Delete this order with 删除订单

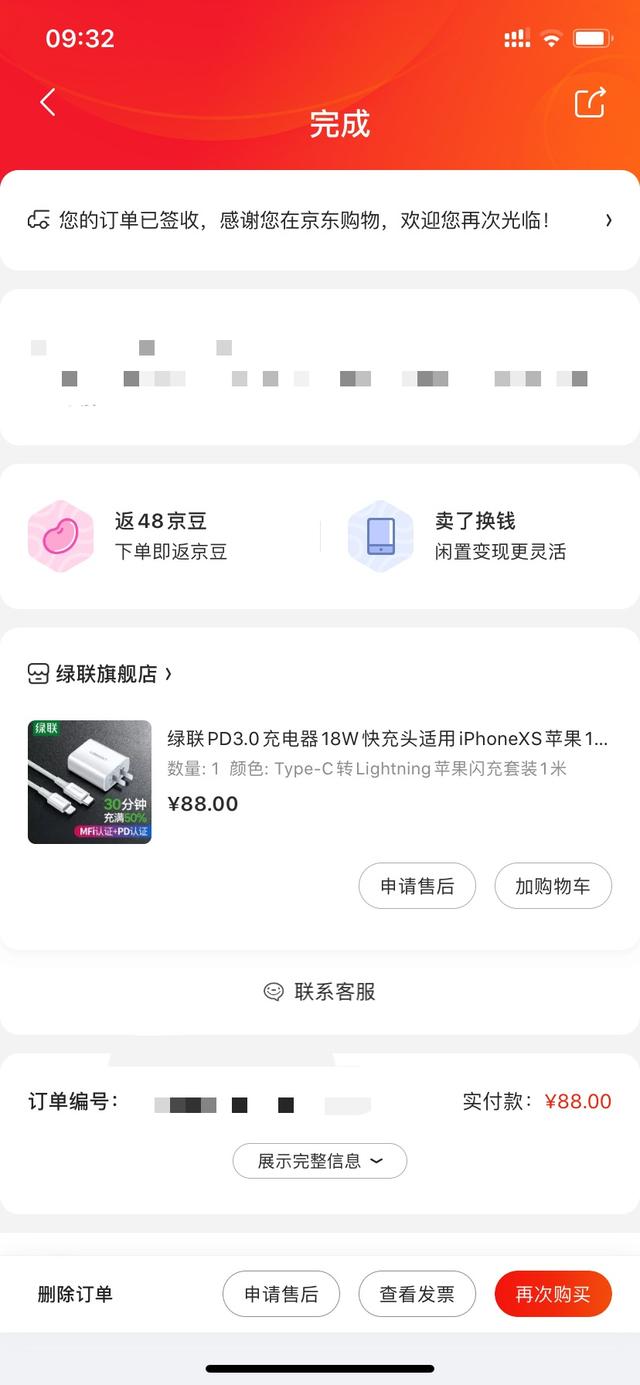(75, 1294)
